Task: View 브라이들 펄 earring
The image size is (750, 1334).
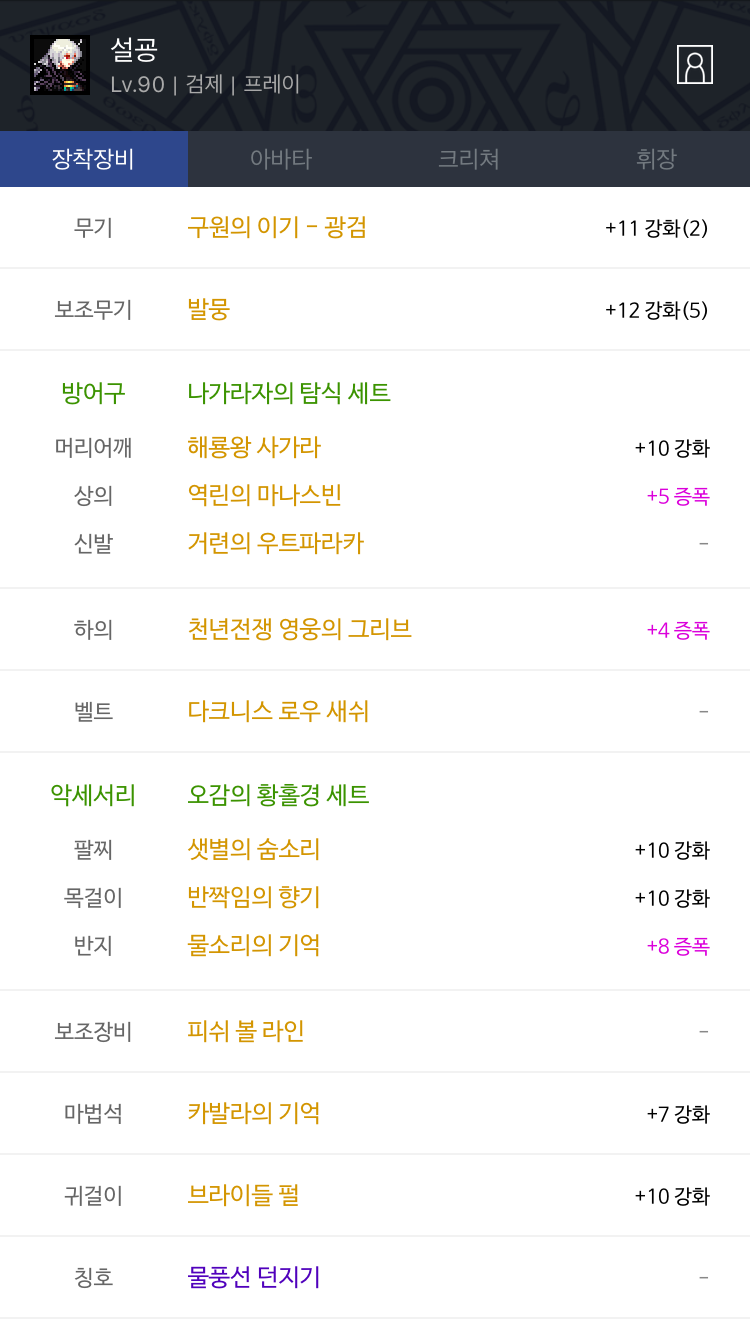Action: [x=243, y=1195]
